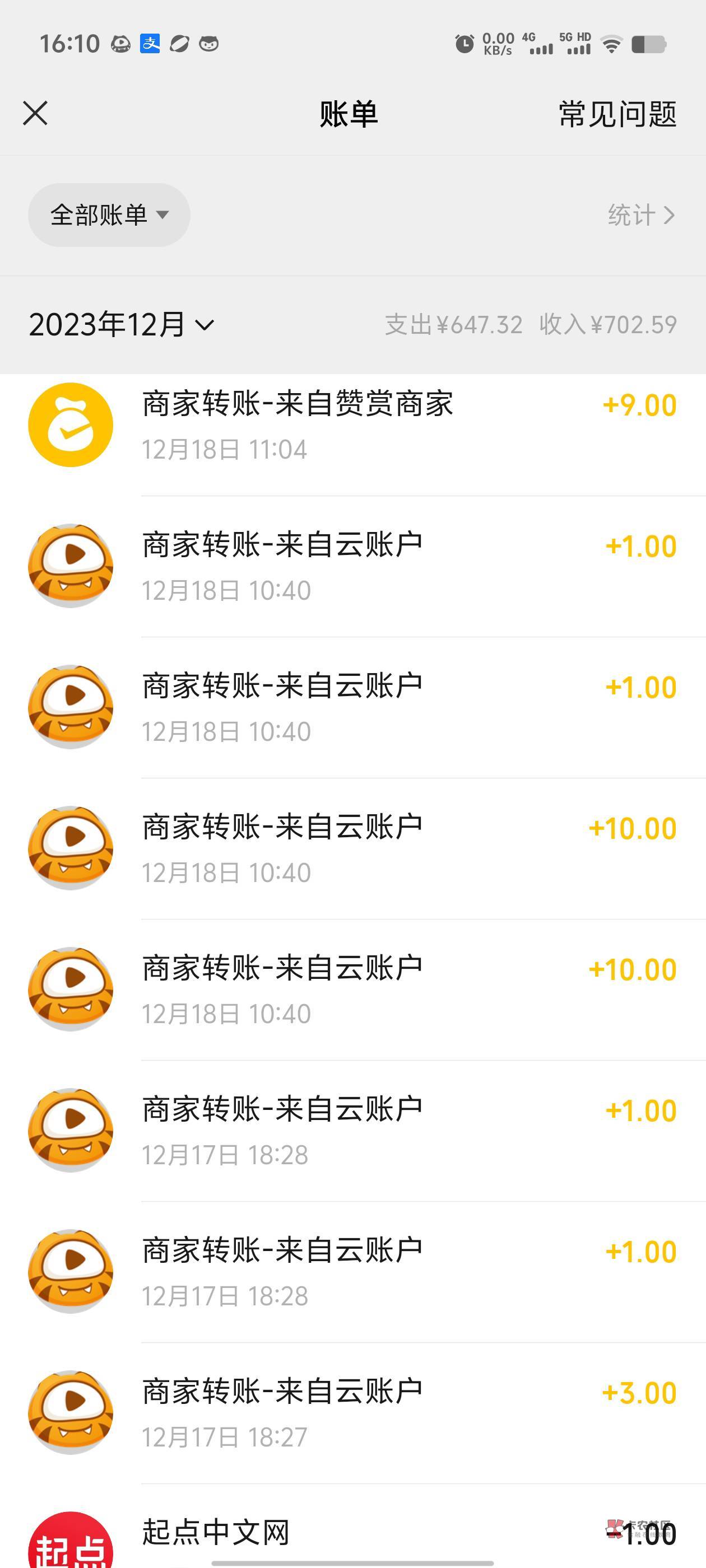706x1568 pixels.
Task: Close the 账单 page
Action: [x=35, y=113]
